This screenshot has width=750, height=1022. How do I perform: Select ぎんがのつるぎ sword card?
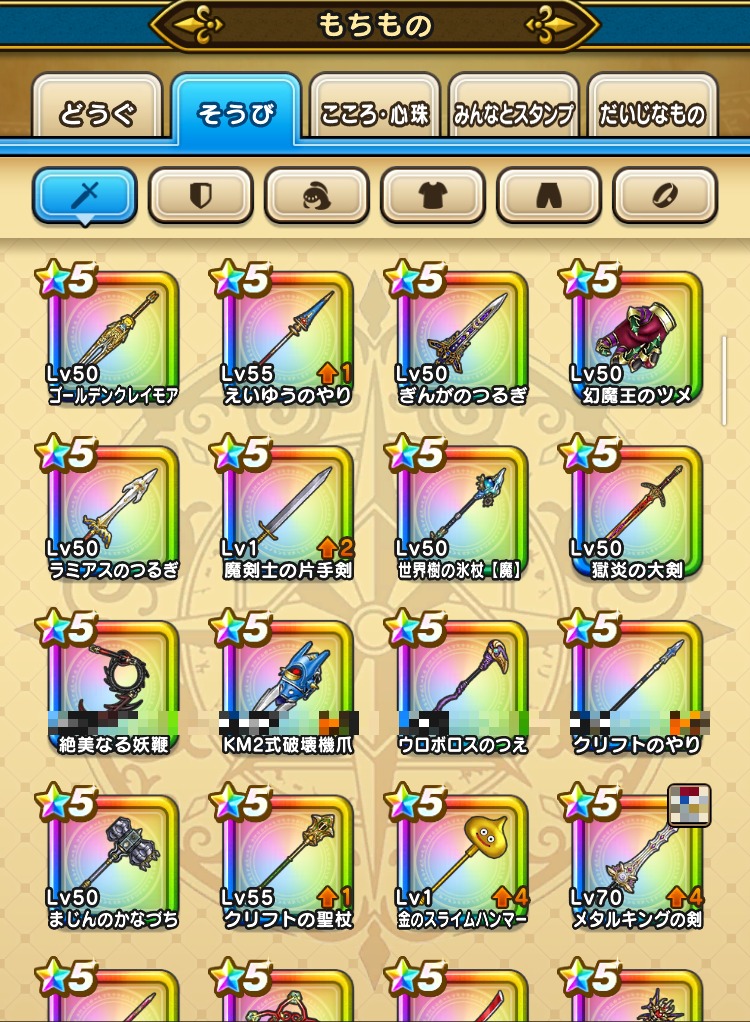click(461, 340)
